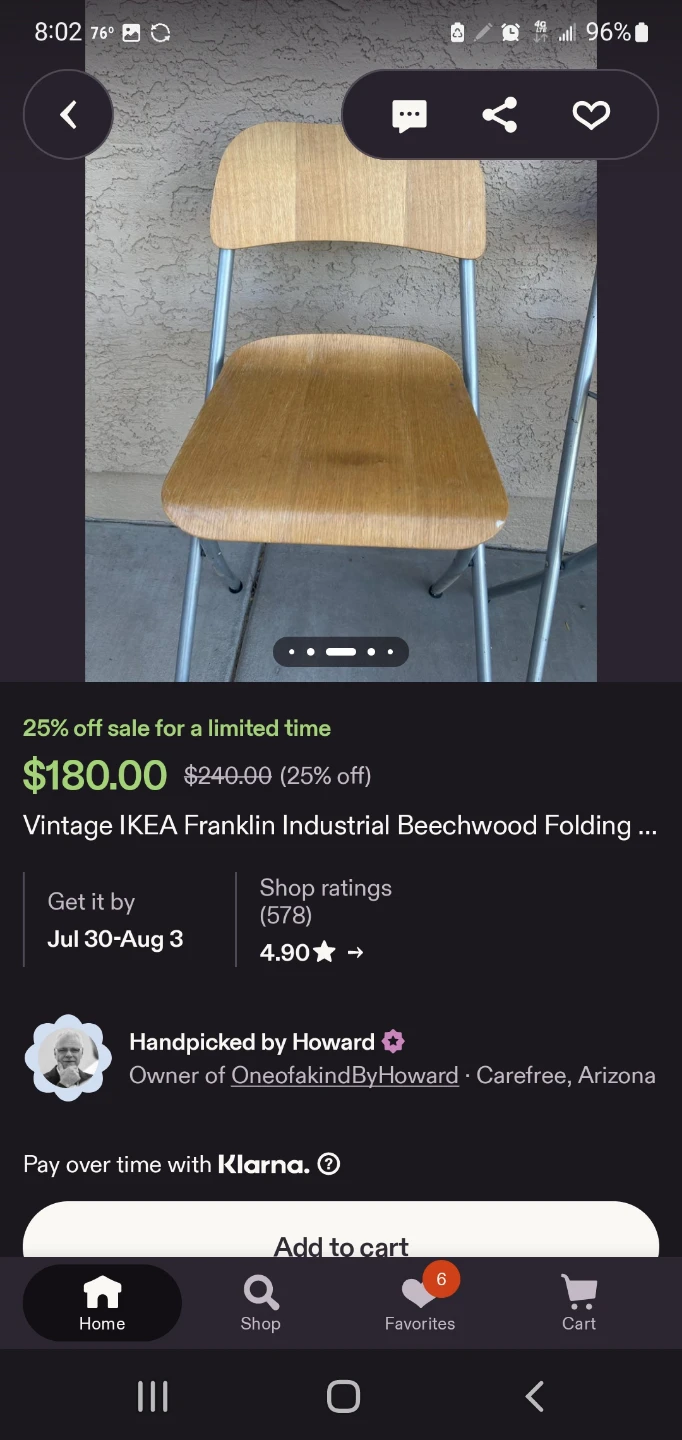Favorite this listing with the heart icon

591,115
